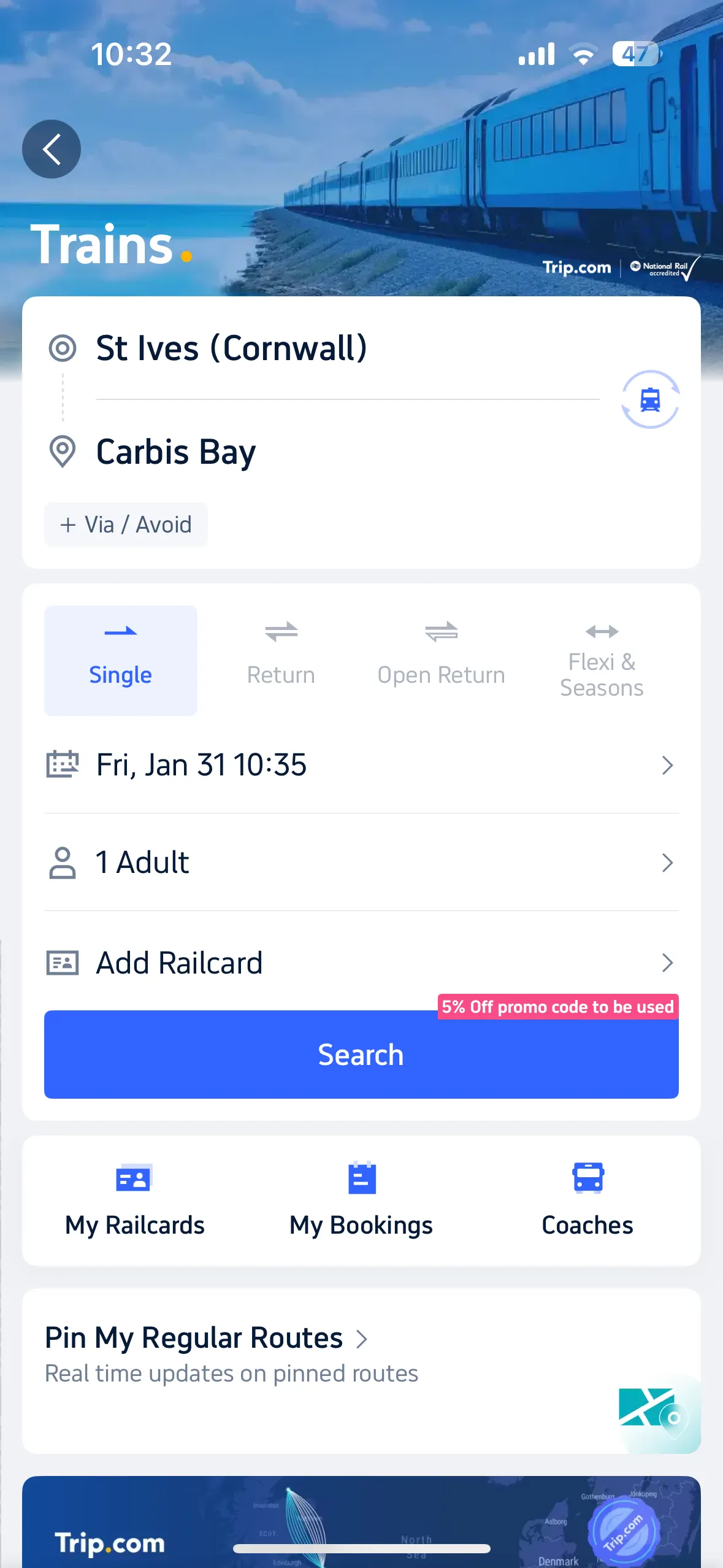Open Pin My Regular Routes
The height and width of the screenshot is (1568, 723).
click(206, 1337)
